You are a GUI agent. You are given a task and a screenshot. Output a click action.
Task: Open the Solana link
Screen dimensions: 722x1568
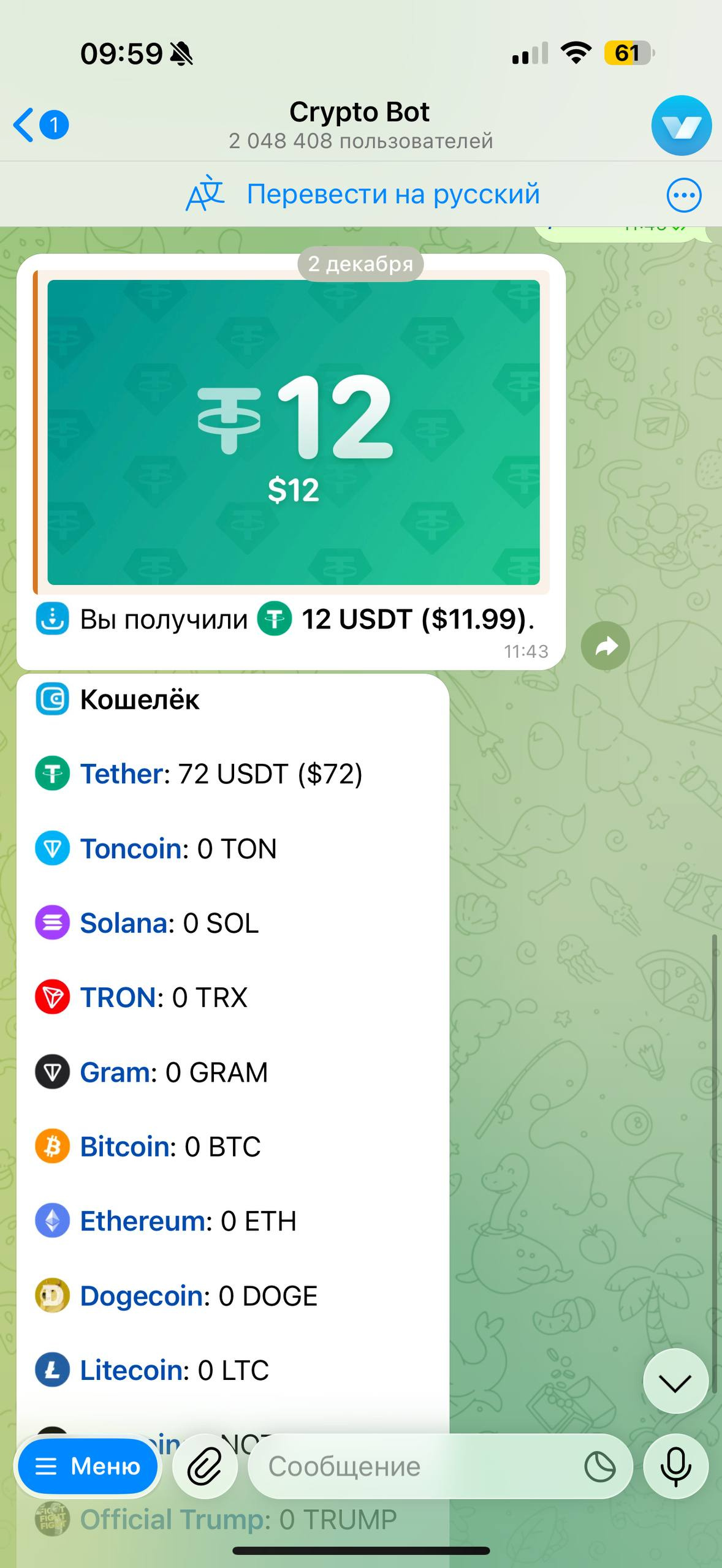pos(123,923)
